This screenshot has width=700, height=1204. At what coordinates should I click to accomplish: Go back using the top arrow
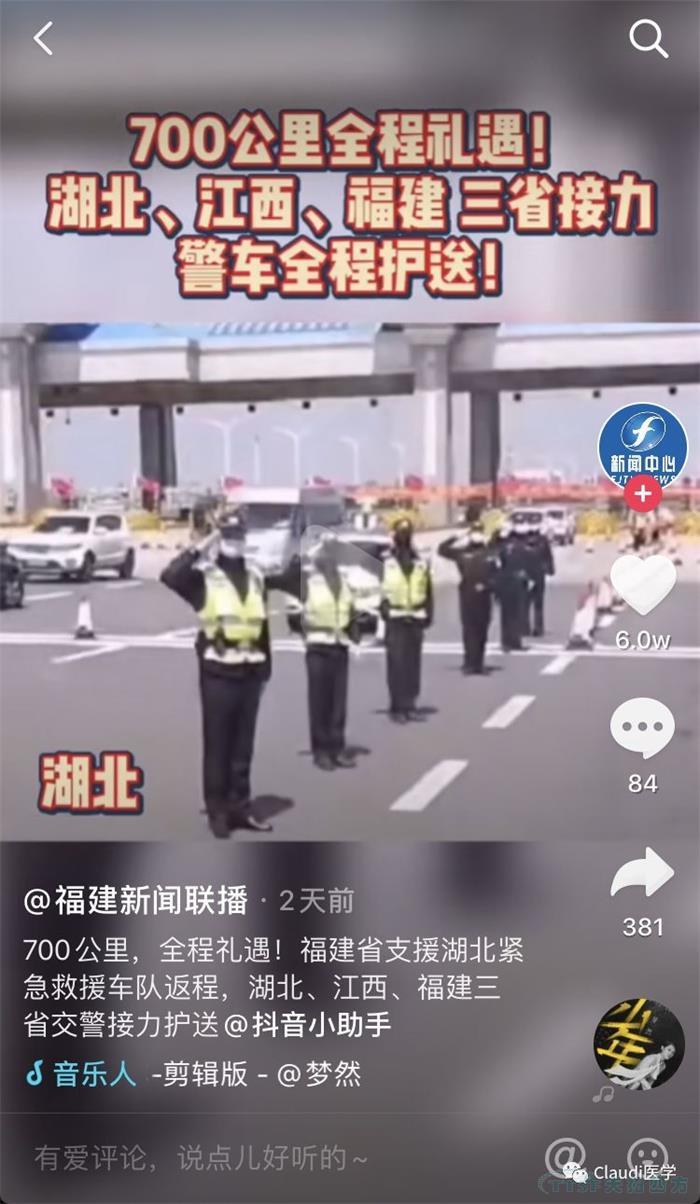click(43, 39)
